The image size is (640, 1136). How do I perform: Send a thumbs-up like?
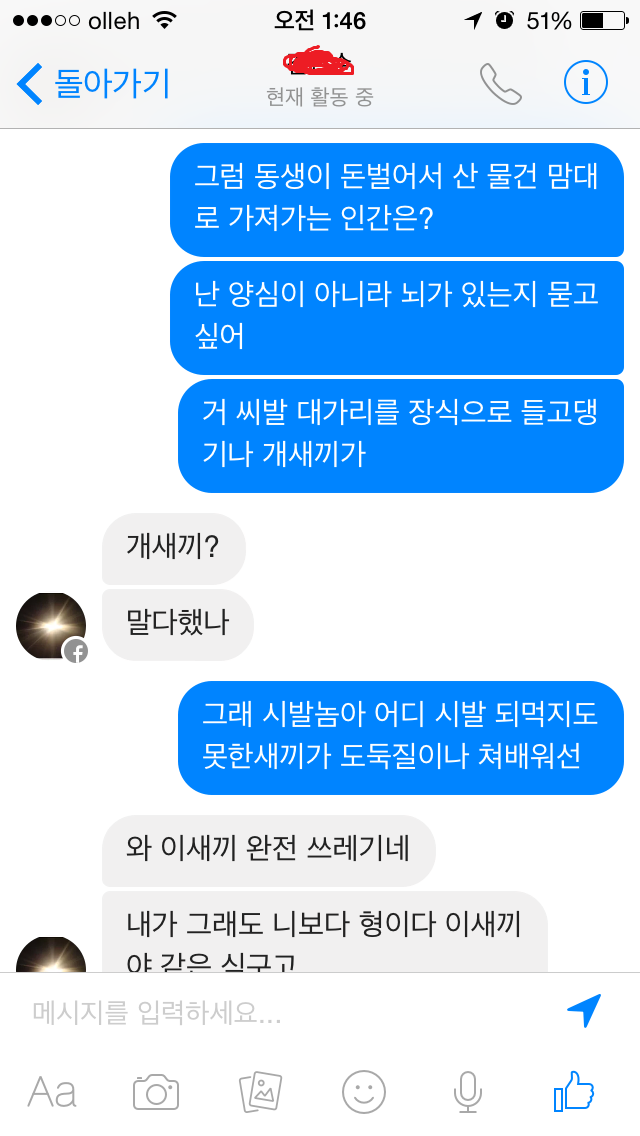click(x=573, y=1091)
